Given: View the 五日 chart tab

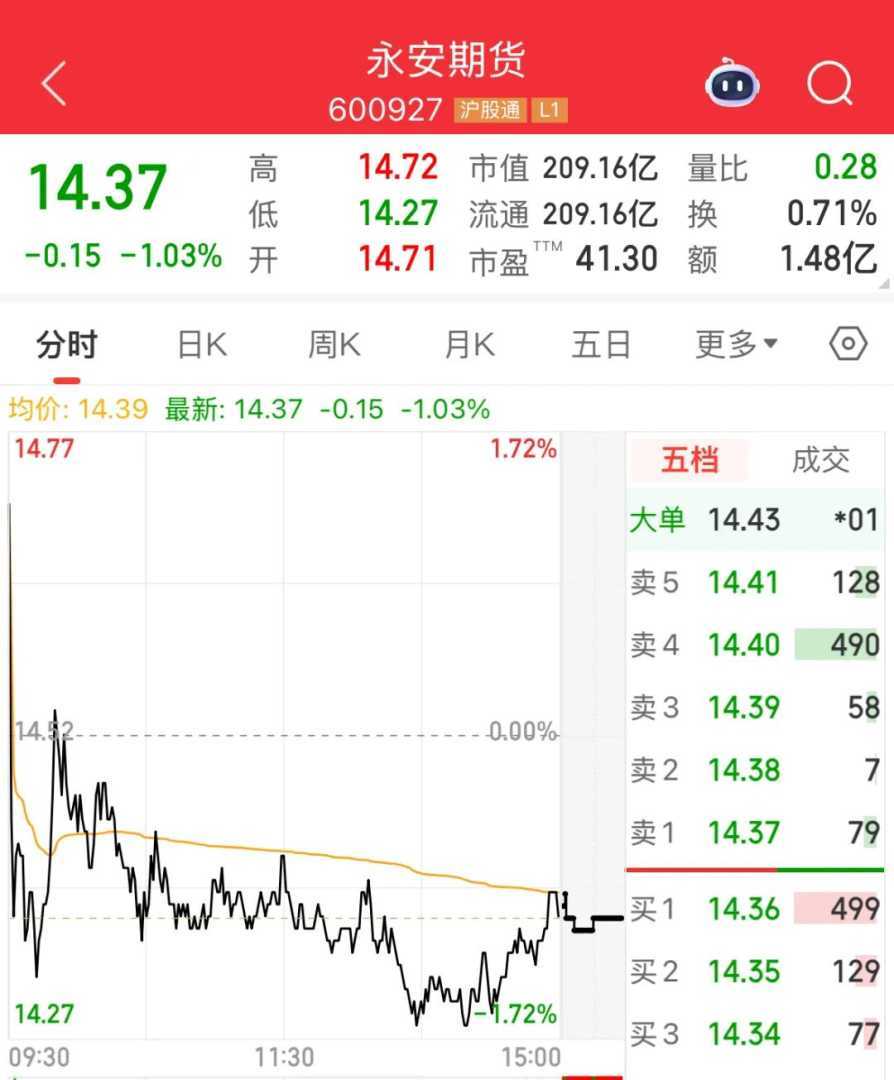Looking at the screenshot, I should tap(601, 345).
